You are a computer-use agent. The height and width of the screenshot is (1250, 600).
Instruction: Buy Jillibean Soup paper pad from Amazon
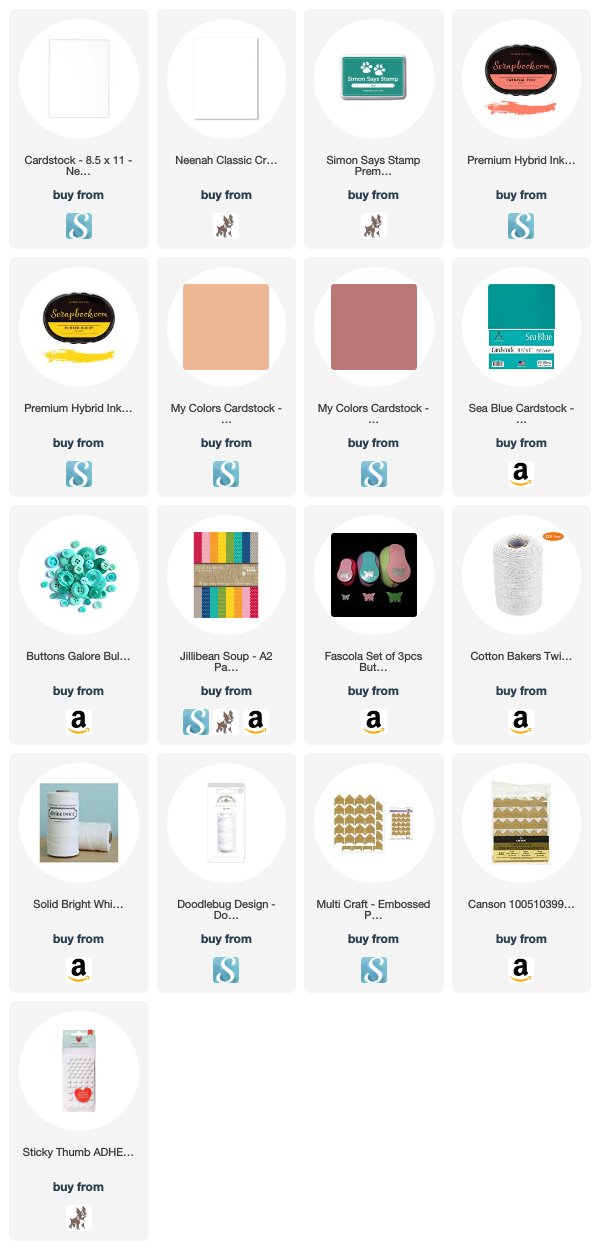click(256, 722)
